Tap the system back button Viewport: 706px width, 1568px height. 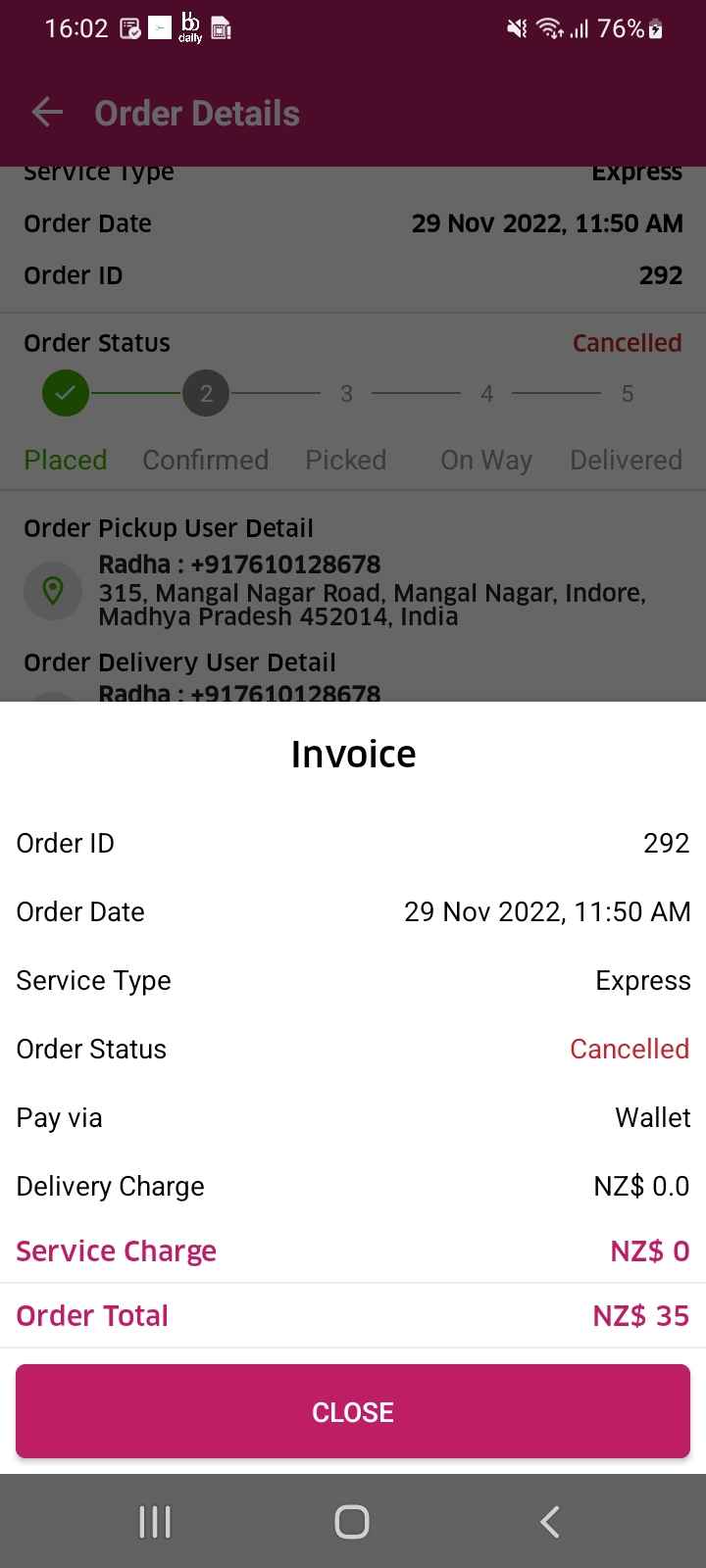550,1522
